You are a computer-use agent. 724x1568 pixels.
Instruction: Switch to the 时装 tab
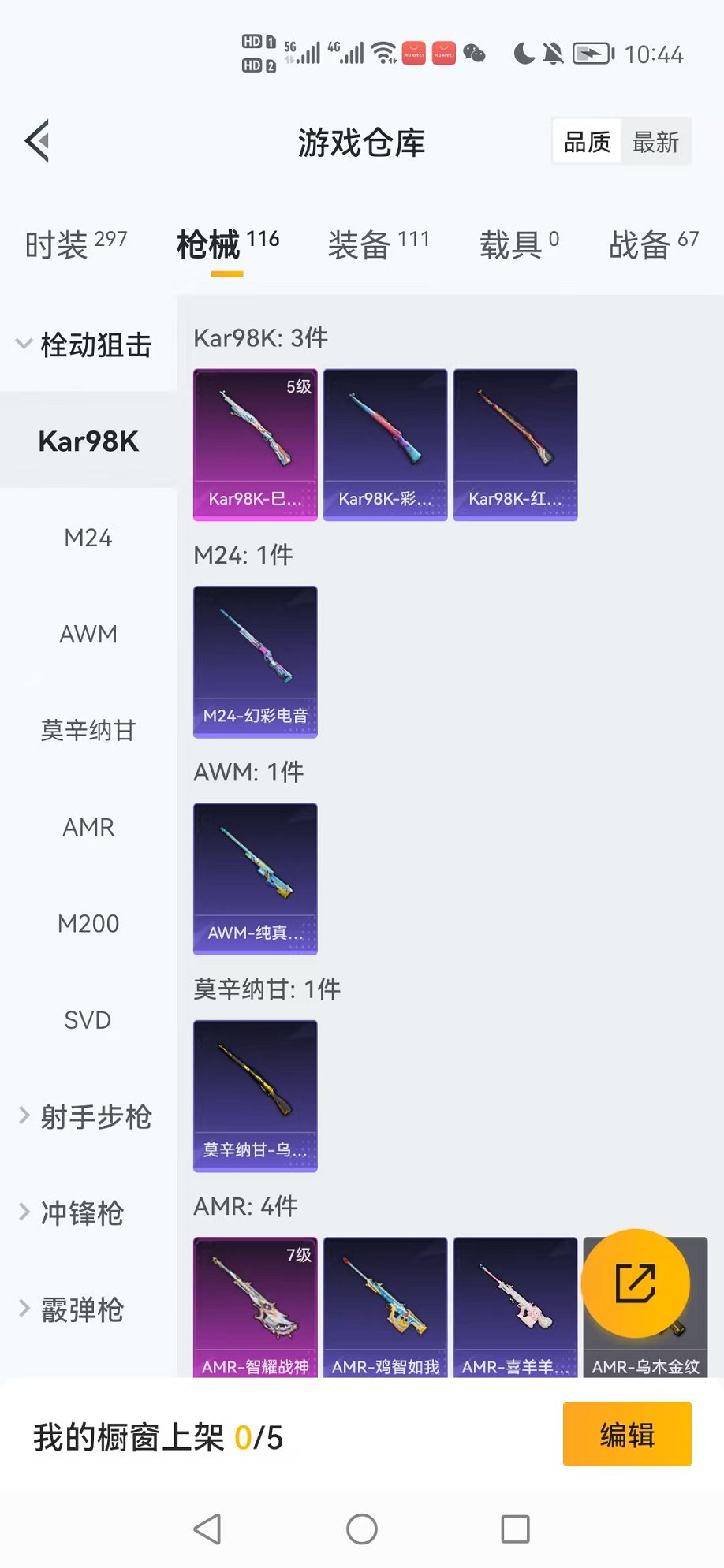pos(76,244)
